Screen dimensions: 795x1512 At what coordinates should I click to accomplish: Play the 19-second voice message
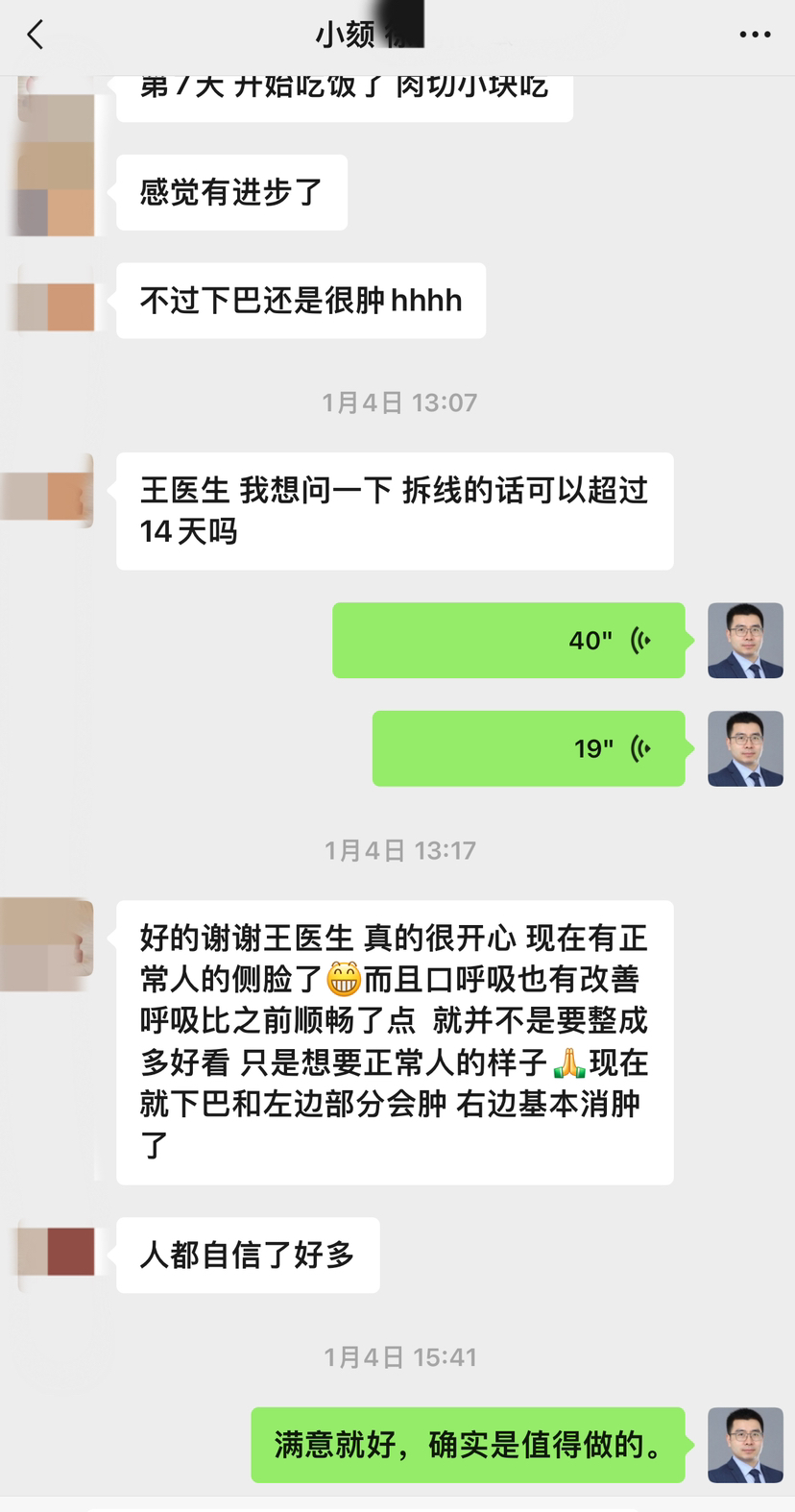528,748
